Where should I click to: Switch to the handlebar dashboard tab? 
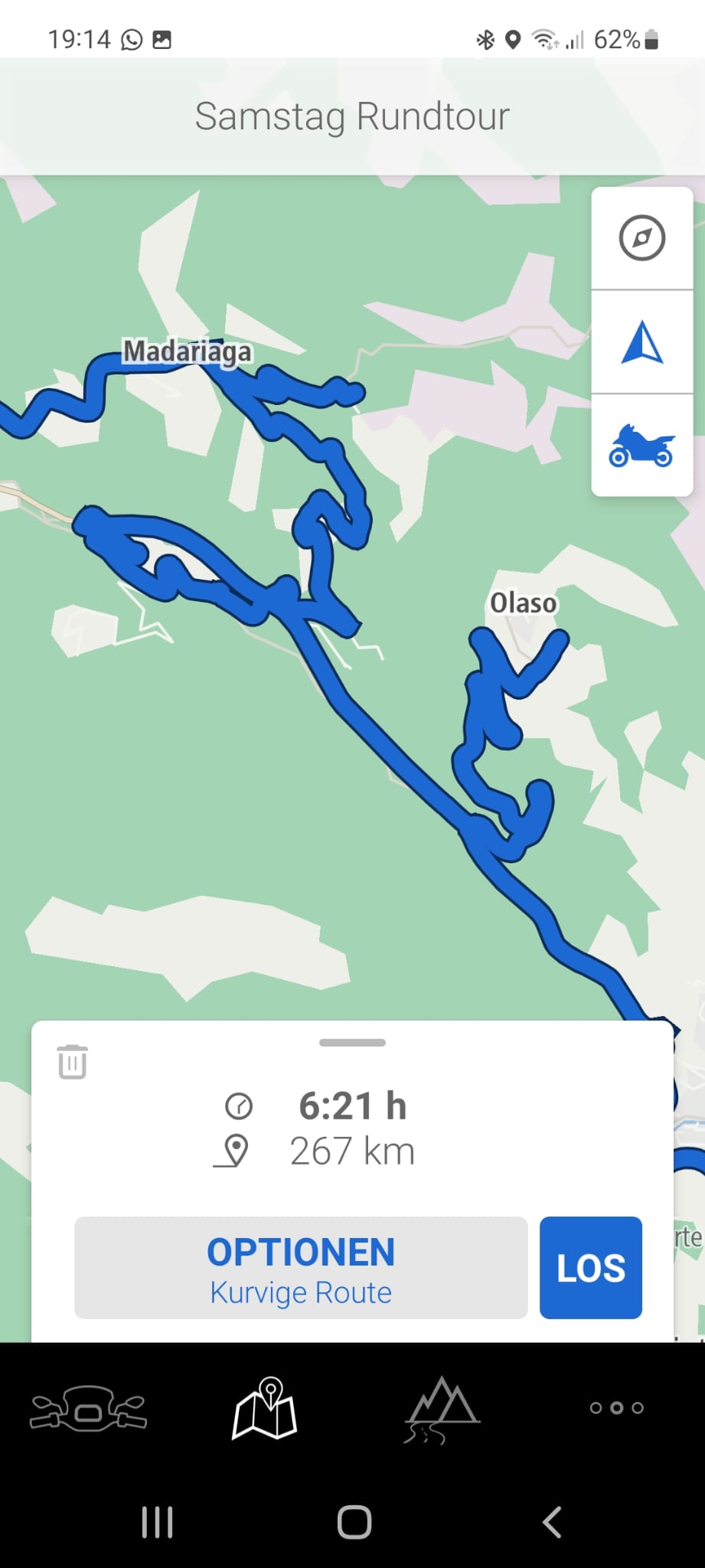88,1408
